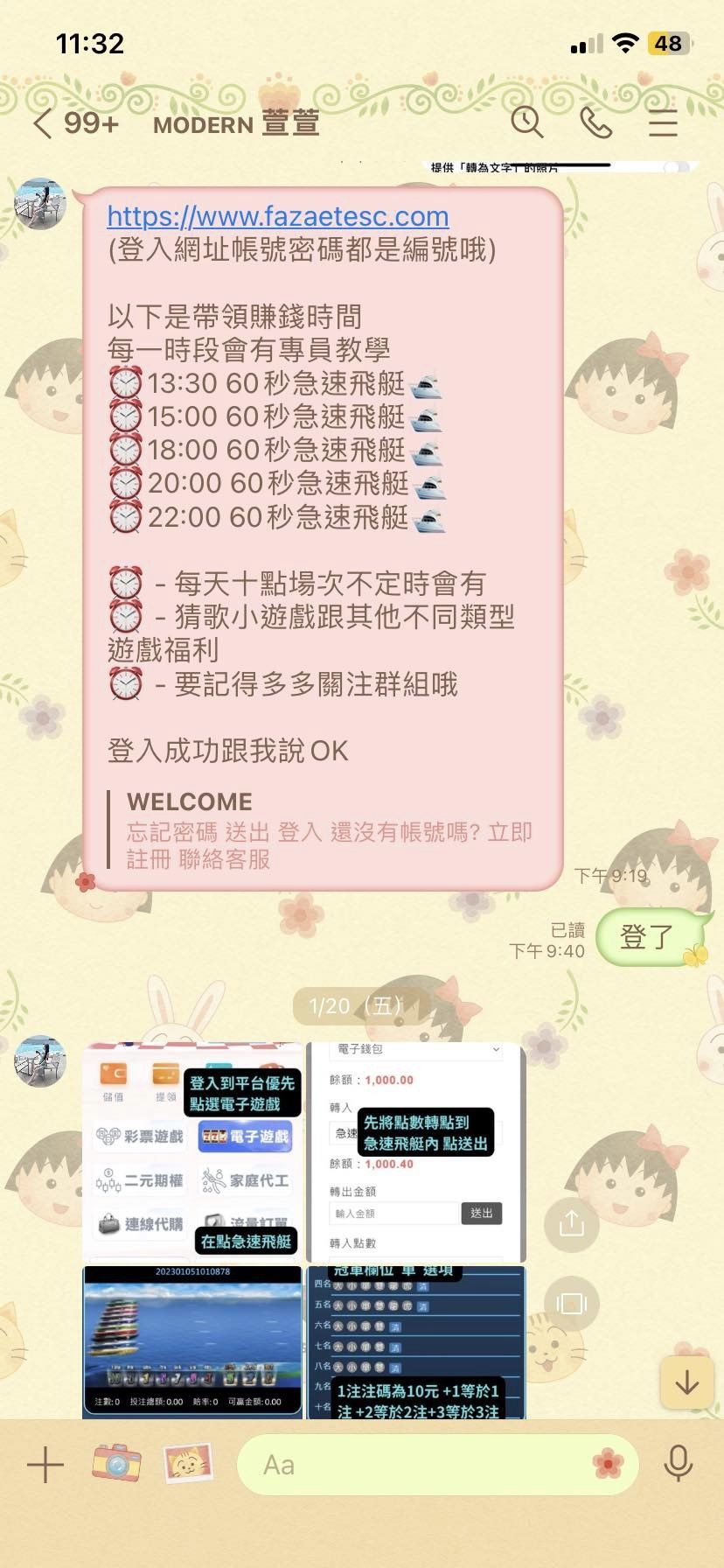Start a voice call
The height and width of the screenshot is (1568, 724).
pyautogui.click(x=595, y=123)
